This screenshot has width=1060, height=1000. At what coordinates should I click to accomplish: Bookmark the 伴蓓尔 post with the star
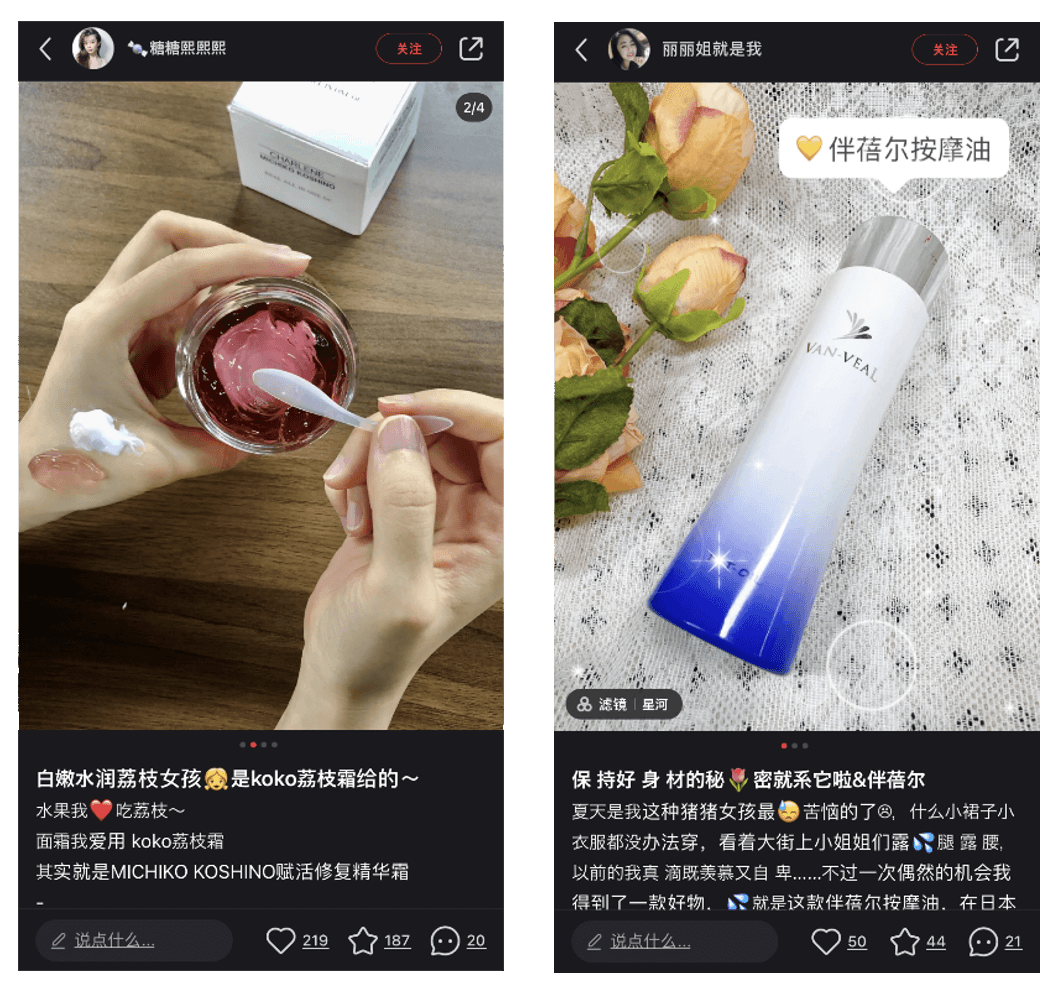(905, 941)
